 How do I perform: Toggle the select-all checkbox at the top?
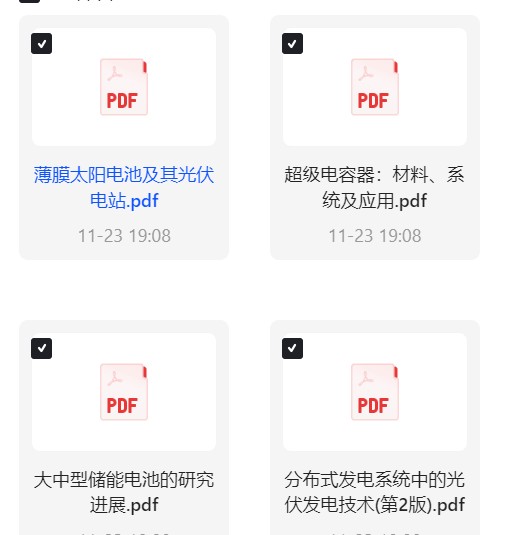click(29, 1)
